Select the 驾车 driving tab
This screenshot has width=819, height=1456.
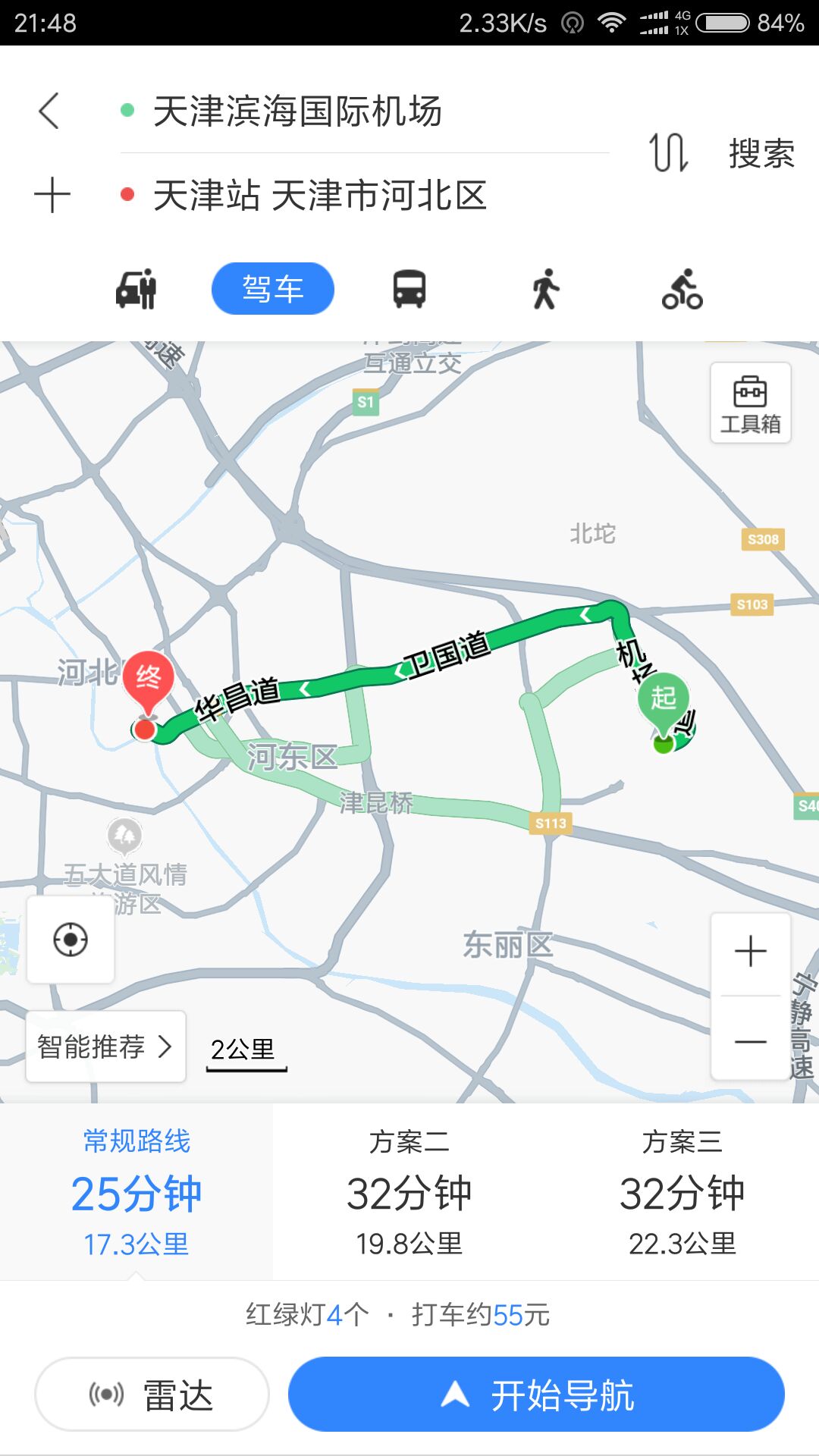(x=272, y=289)
